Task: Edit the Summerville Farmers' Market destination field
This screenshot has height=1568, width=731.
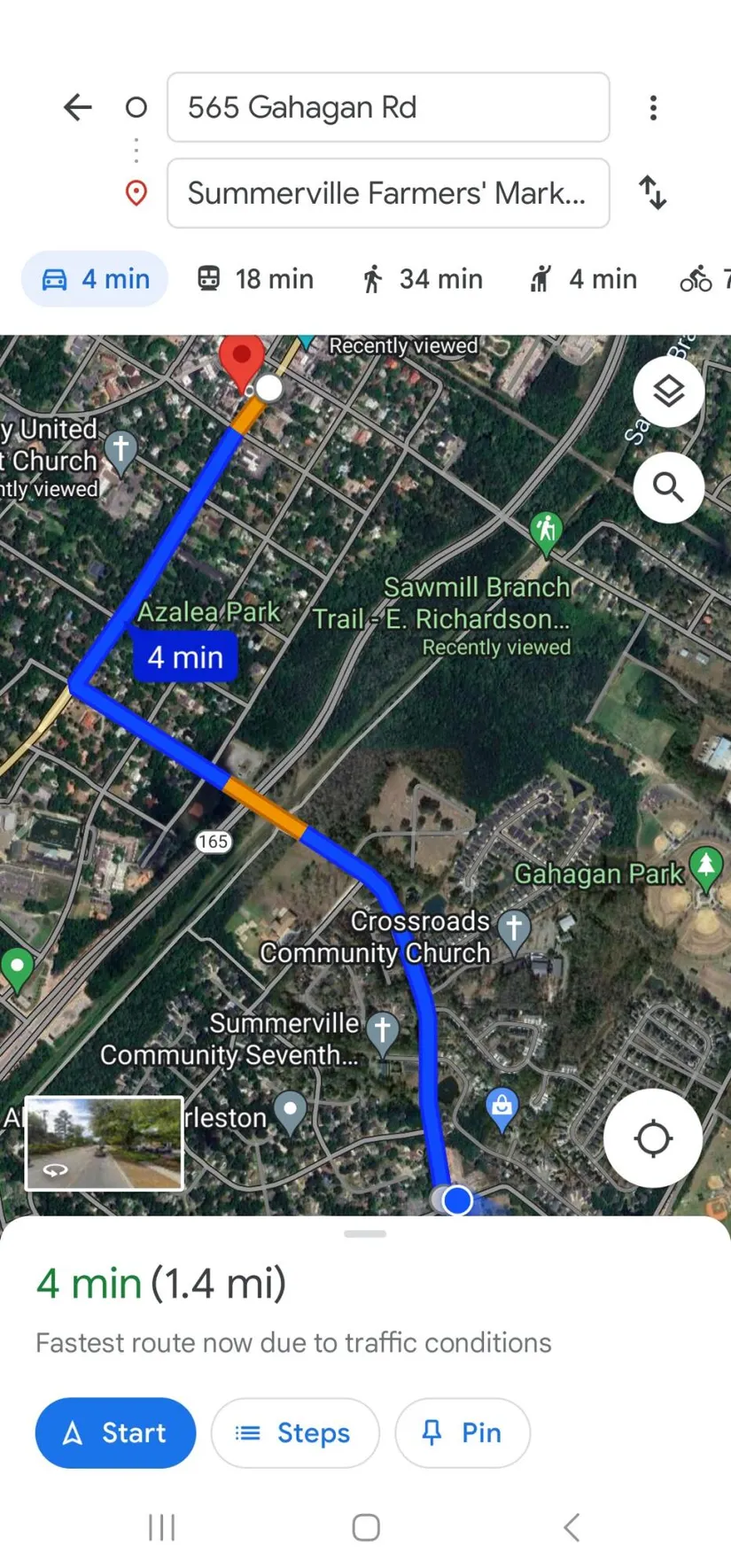Action: point(388,193)
